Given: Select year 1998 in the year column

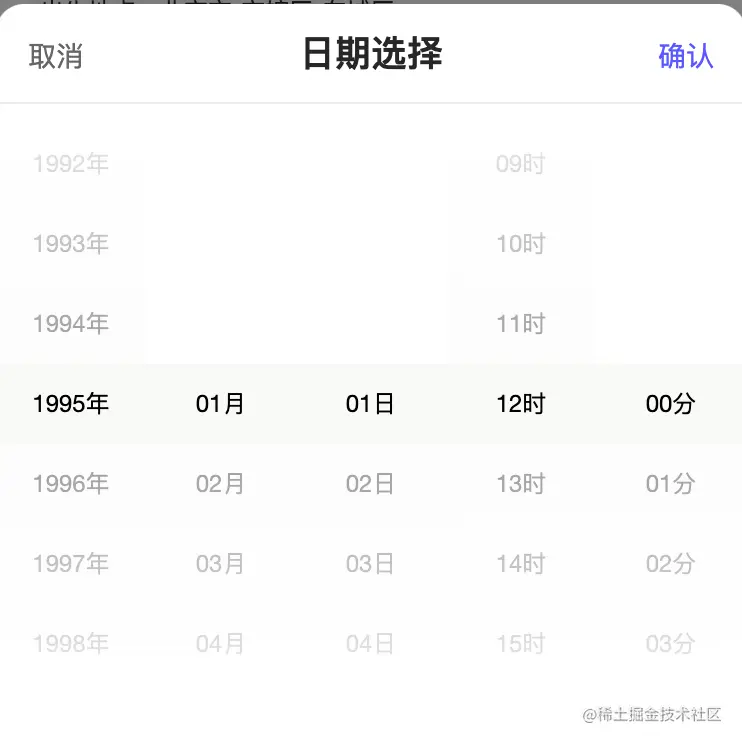Looking at the screenshot, I should tap(70, 643).
